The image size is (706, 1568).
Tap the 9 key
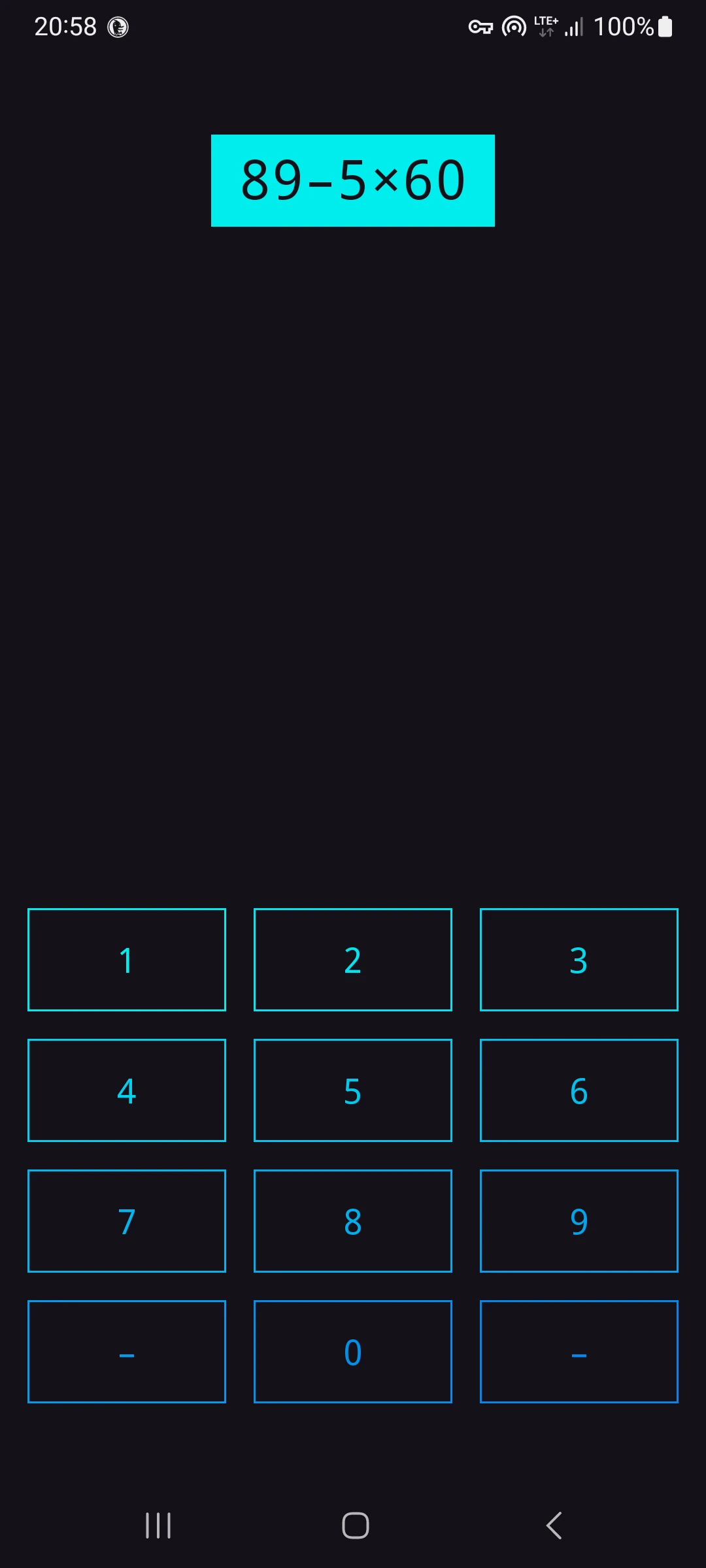click(x=579, y=1221)
